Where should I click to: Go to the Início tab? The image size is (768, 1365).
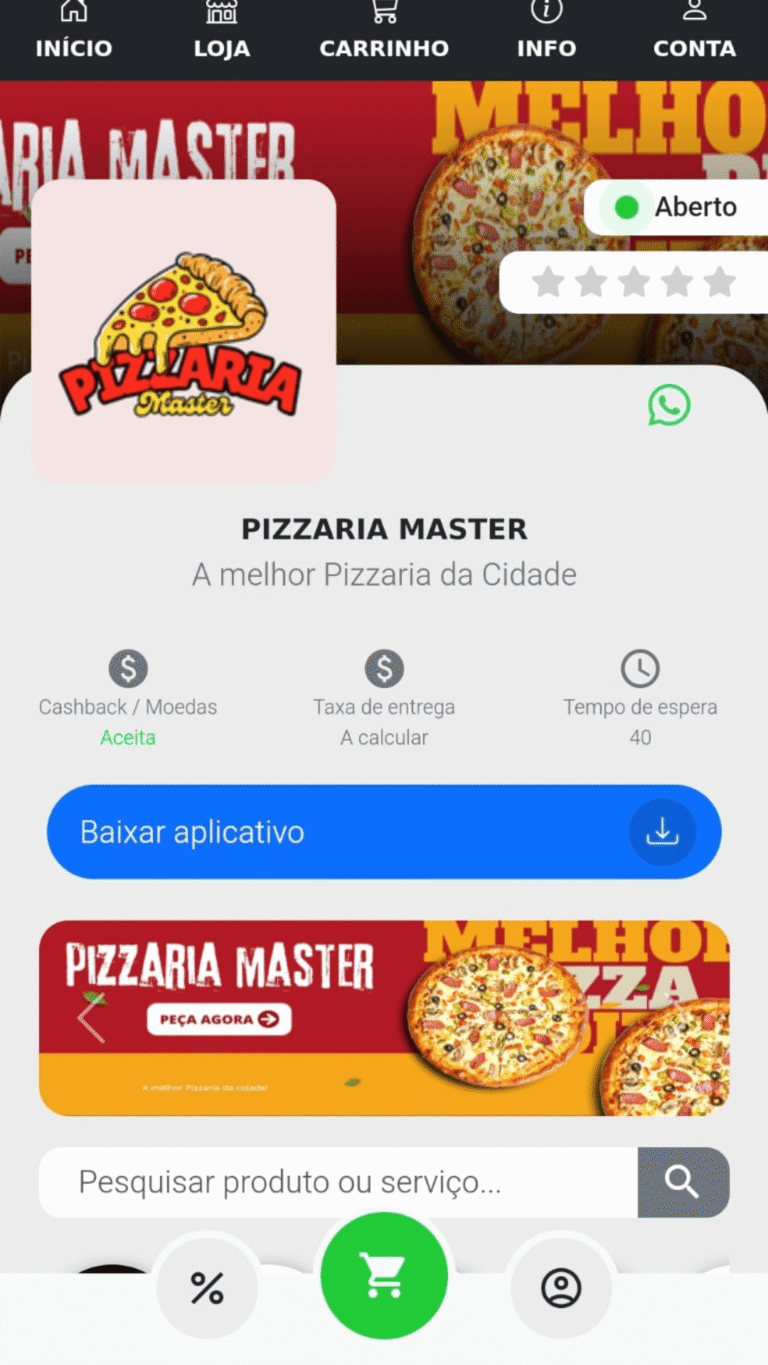click(x=74, y=32)
